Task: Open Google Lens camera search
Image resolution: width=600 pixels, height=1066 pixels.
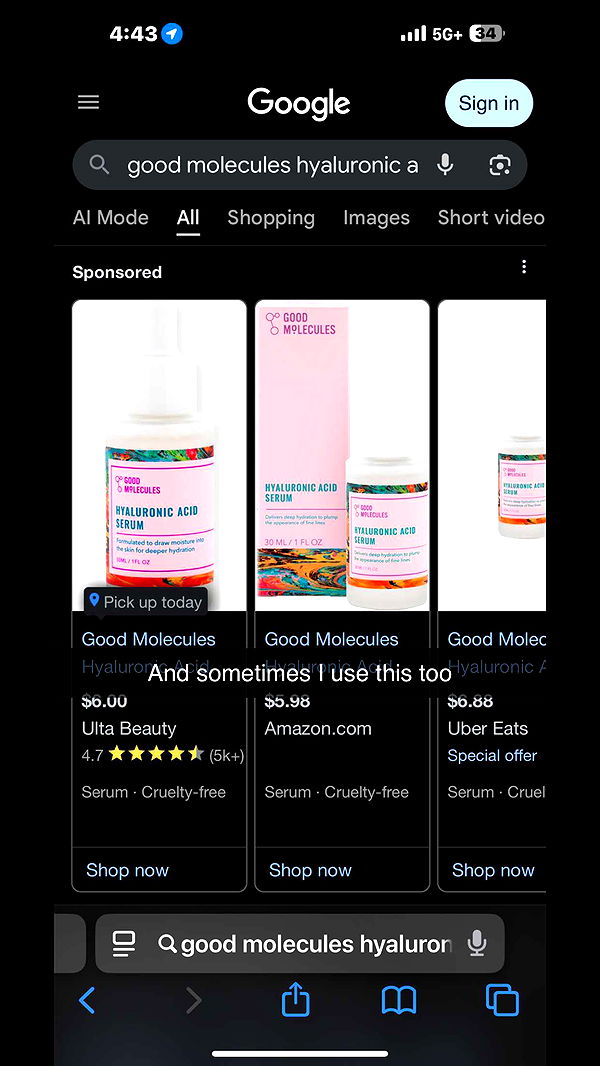Action: coord(500,165)
